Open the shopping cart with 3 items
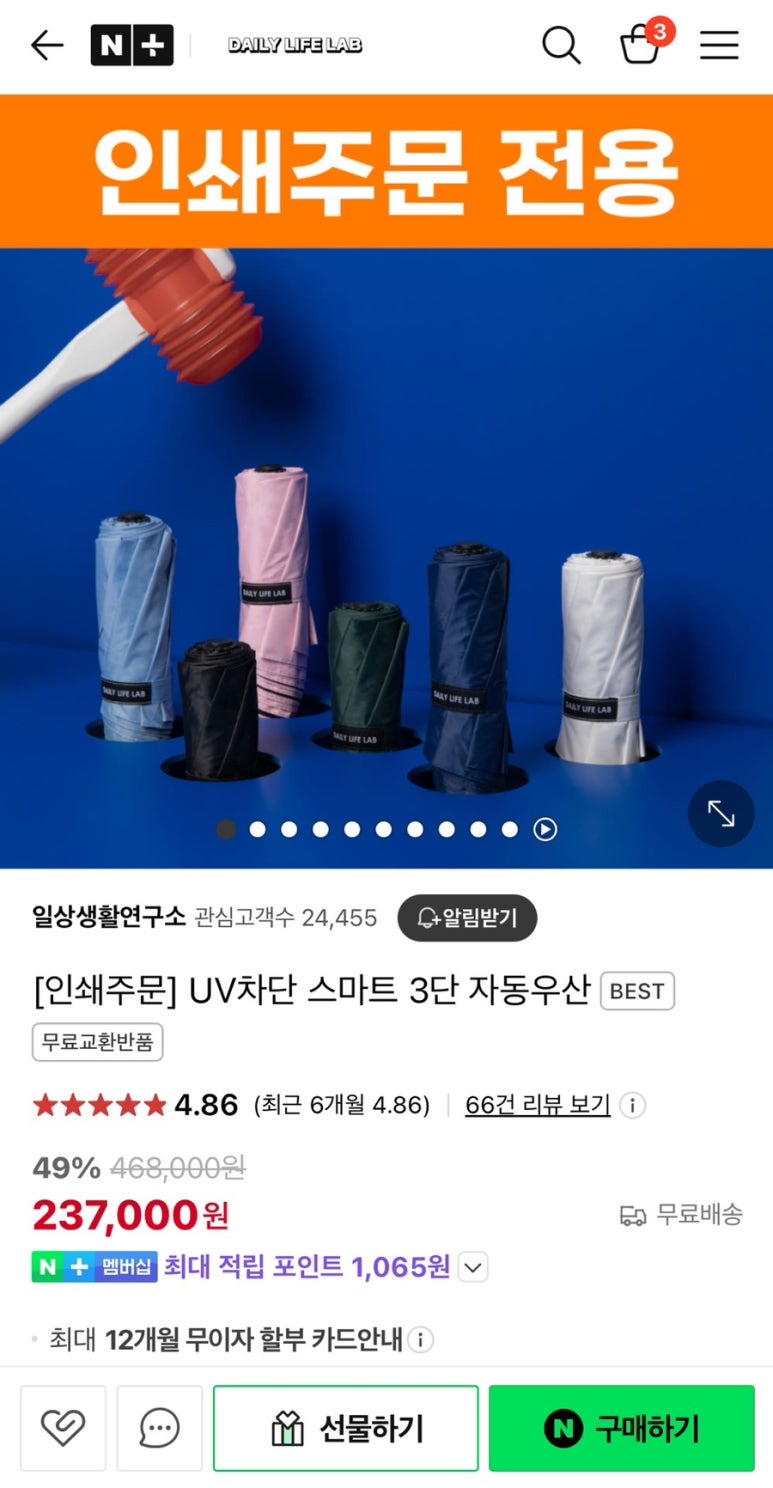 pos(641,45)
